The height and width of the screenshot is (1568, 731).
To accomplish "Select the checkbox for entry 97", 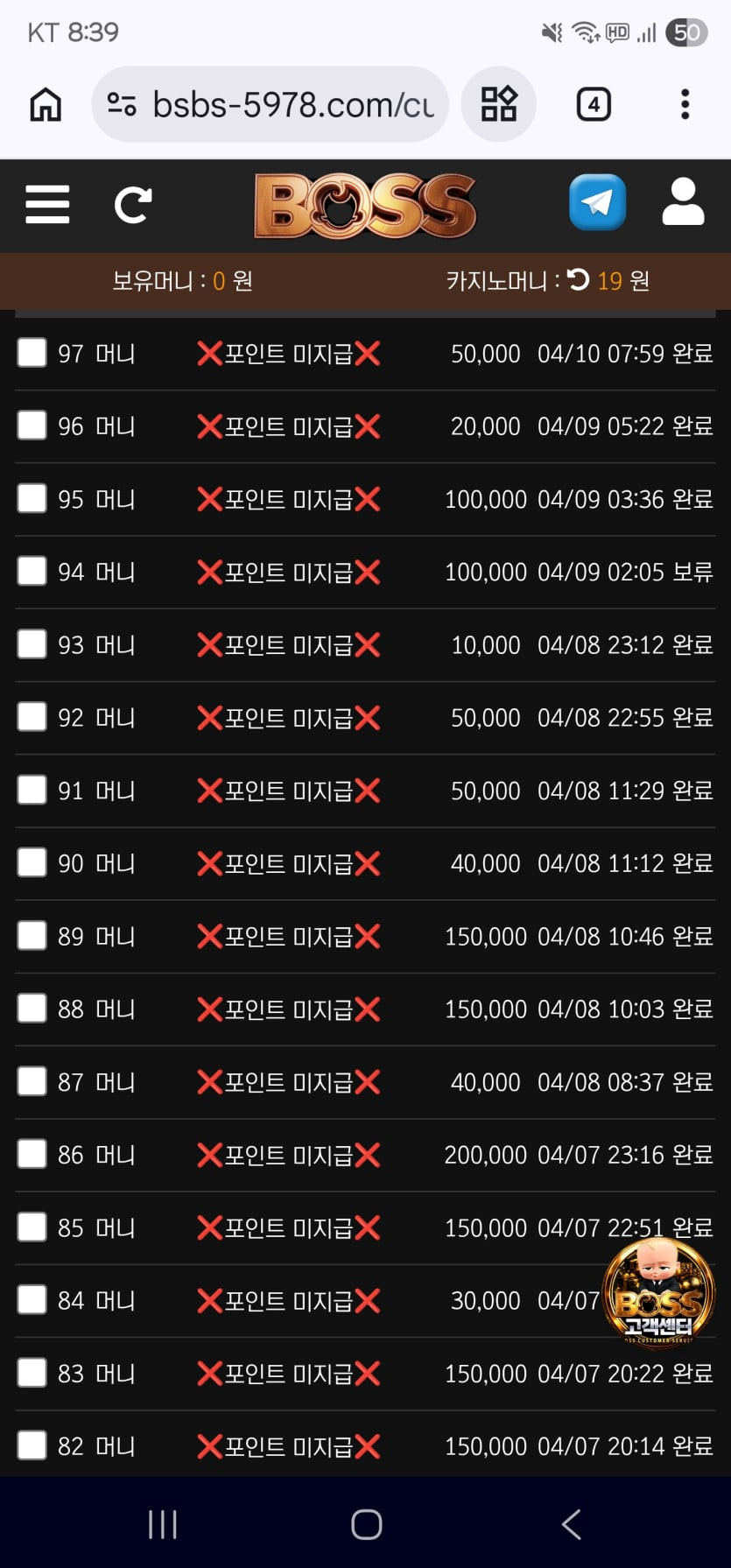I will coord(32,353).
